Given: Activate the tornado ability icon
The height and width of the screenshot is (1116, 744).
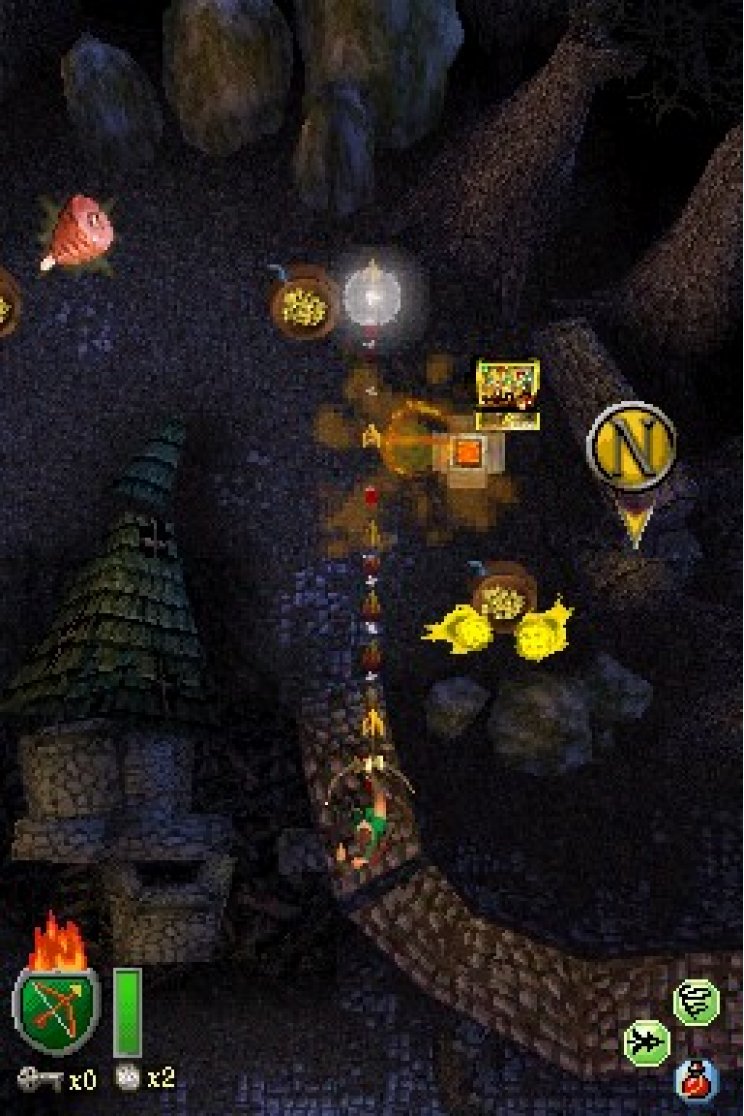Looking at the screenshot, I should click(696, 1001).
